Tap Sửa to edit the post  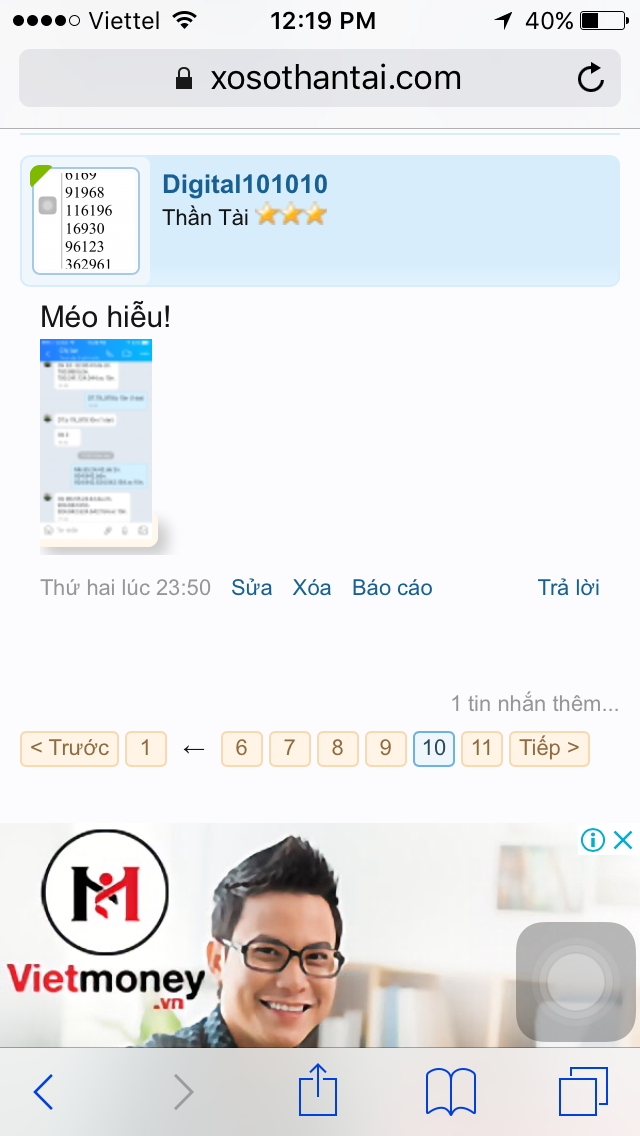[x=252, y=588]
